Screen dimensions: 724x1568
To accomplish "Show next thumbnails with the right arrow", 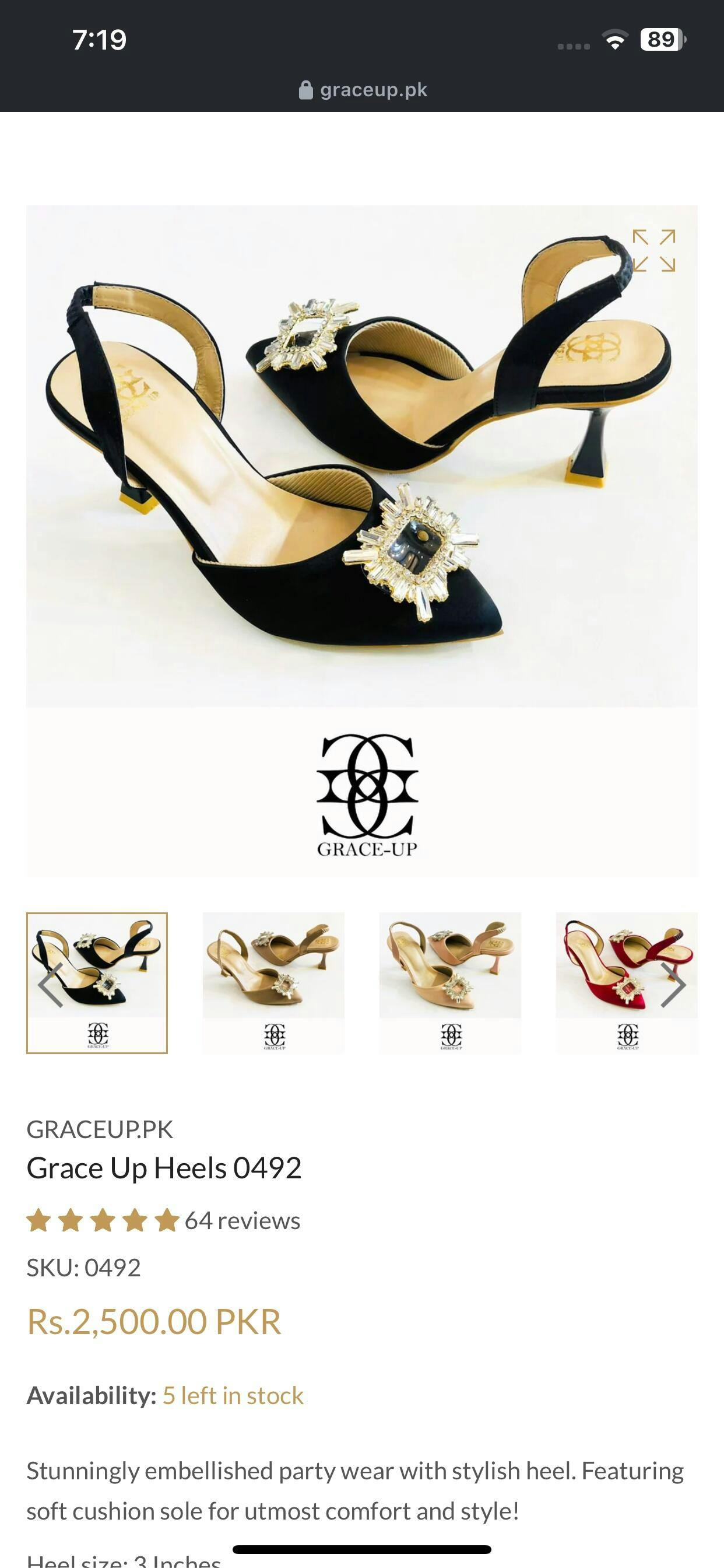I will (673, 985).
